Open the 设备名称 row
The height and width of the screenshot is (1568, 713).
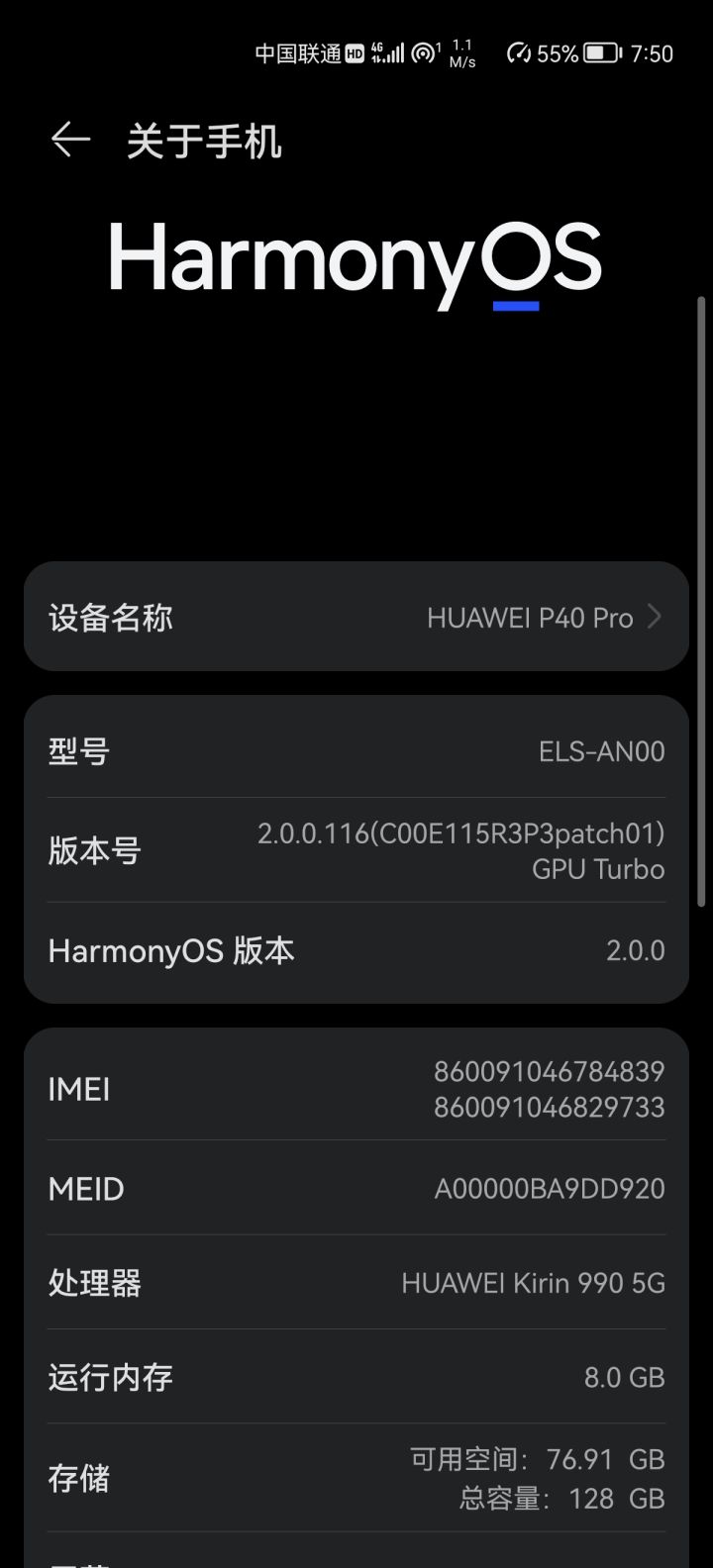tap(356, 617)
